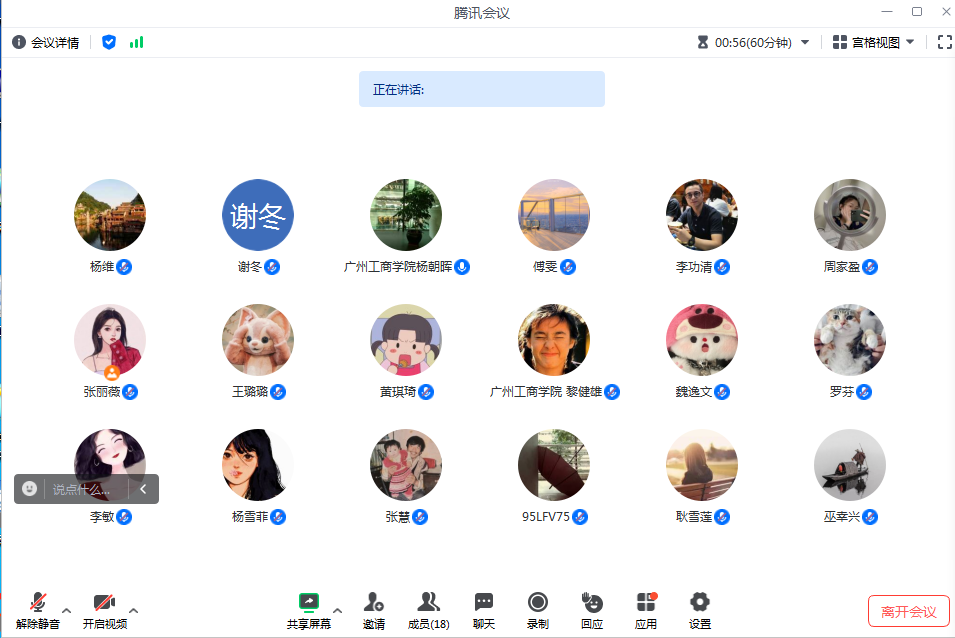
Task: Open the 成员(18) members list
Action: click(x=429, y=609)
